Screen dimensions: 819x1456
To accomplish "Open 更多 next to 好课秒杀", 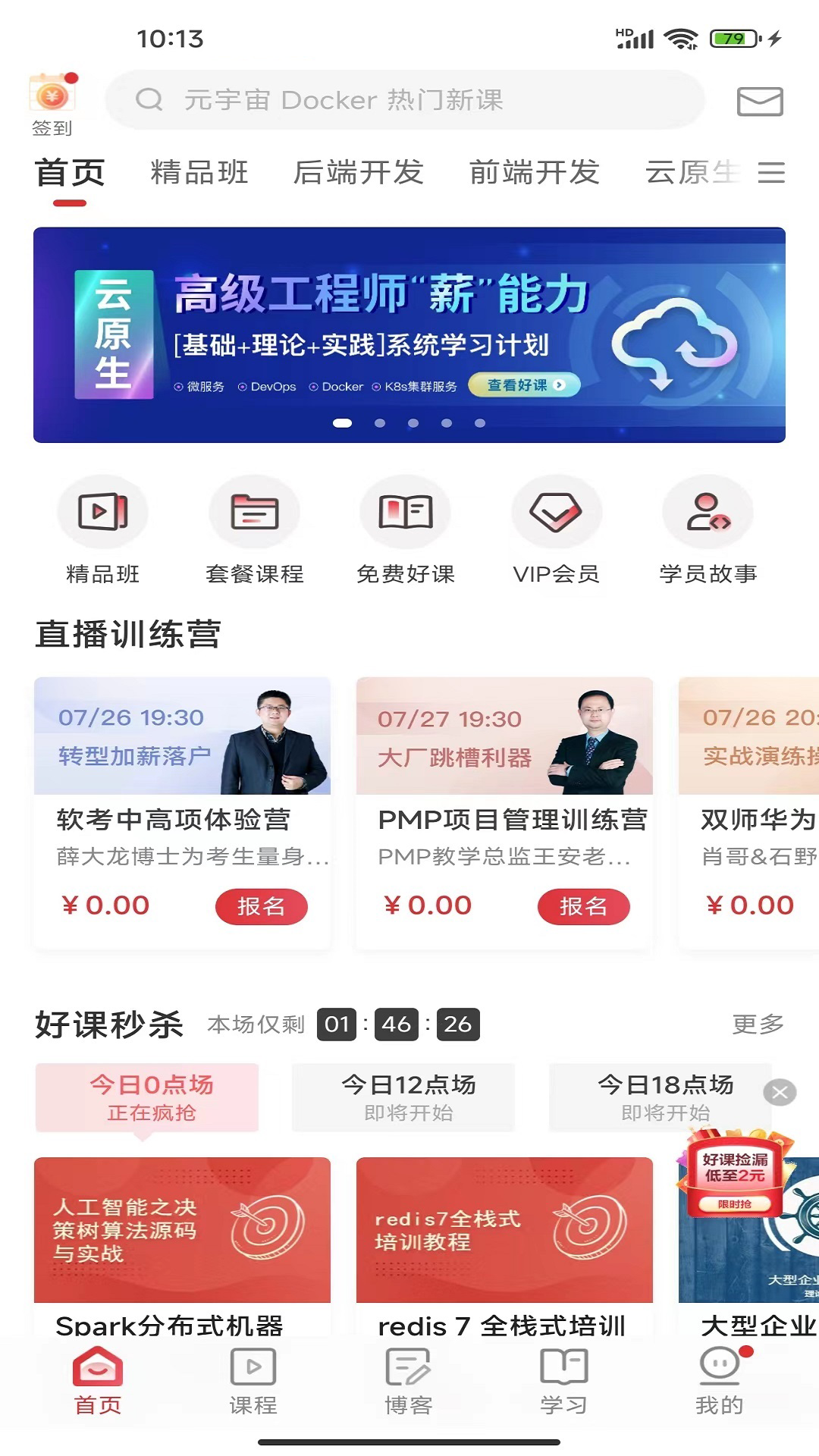I will click(757, 1025).
